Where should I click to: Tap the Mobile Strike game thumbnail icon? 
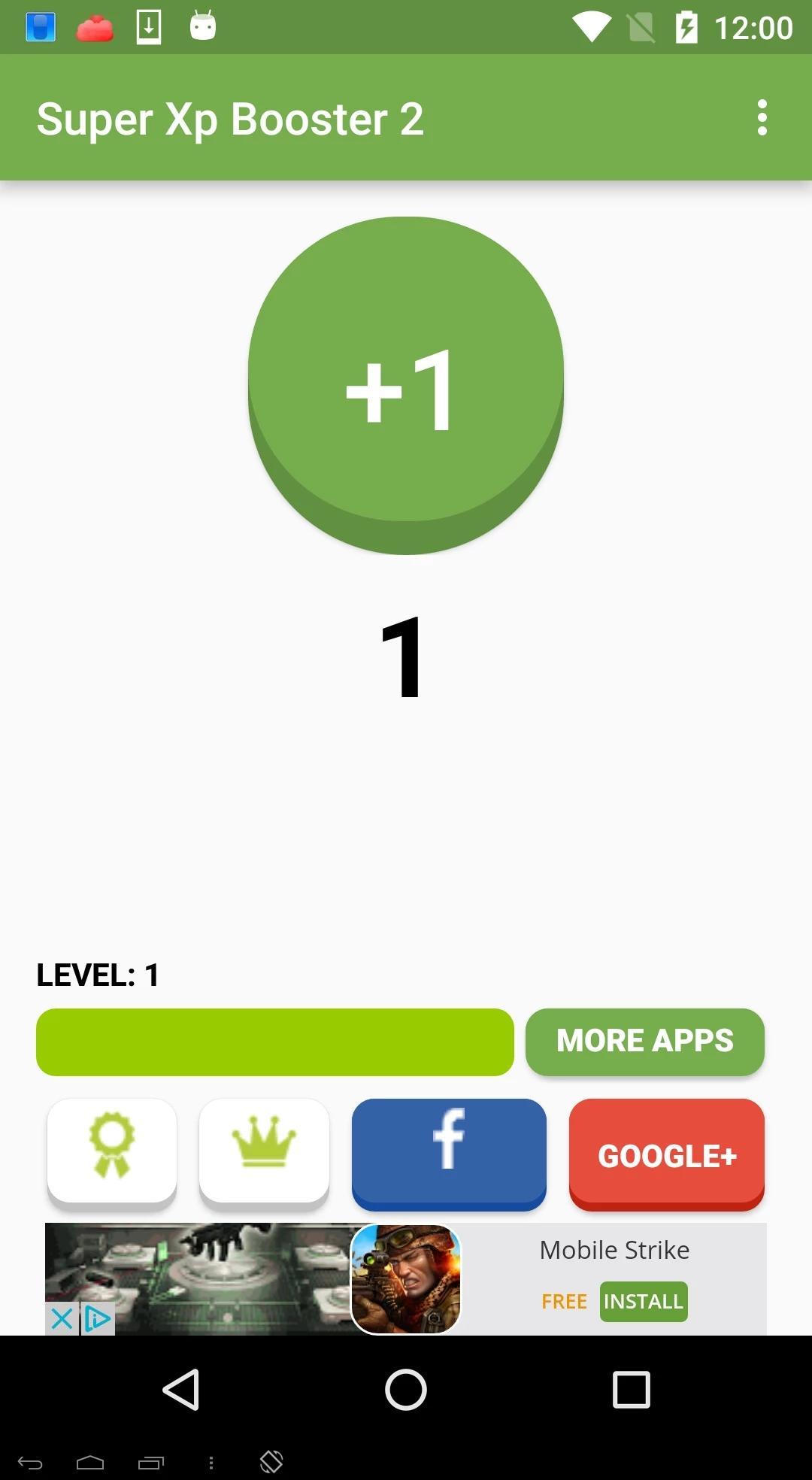[x=405, y=1277]
